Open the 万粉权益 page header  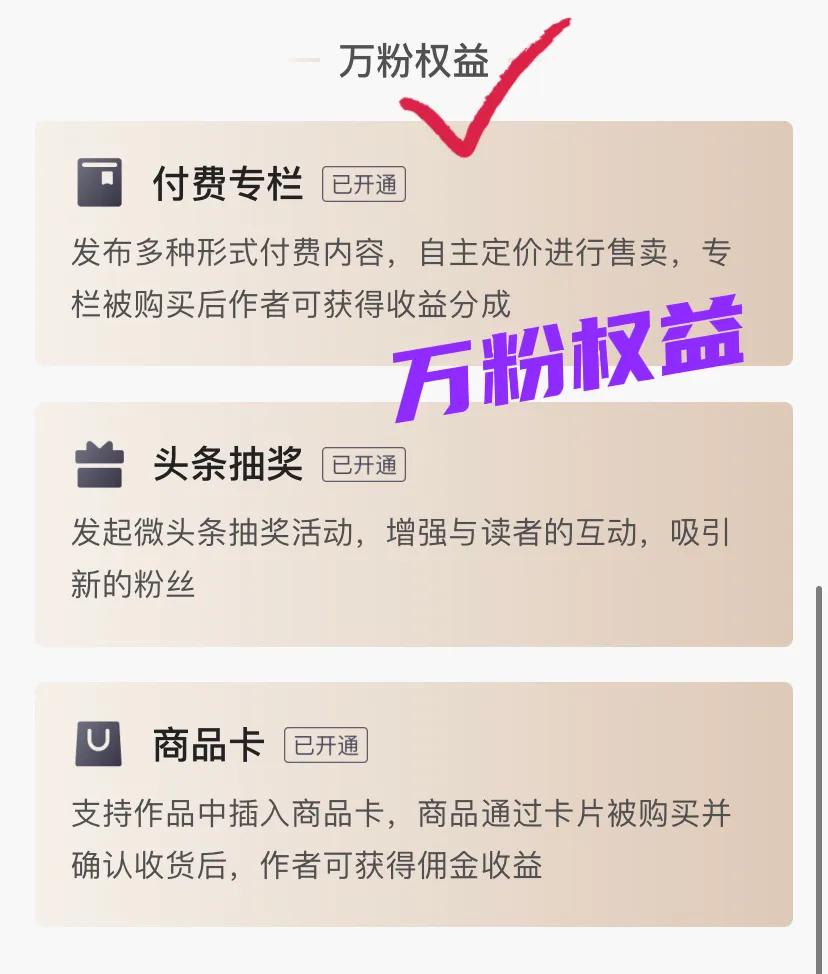(414, 61)
